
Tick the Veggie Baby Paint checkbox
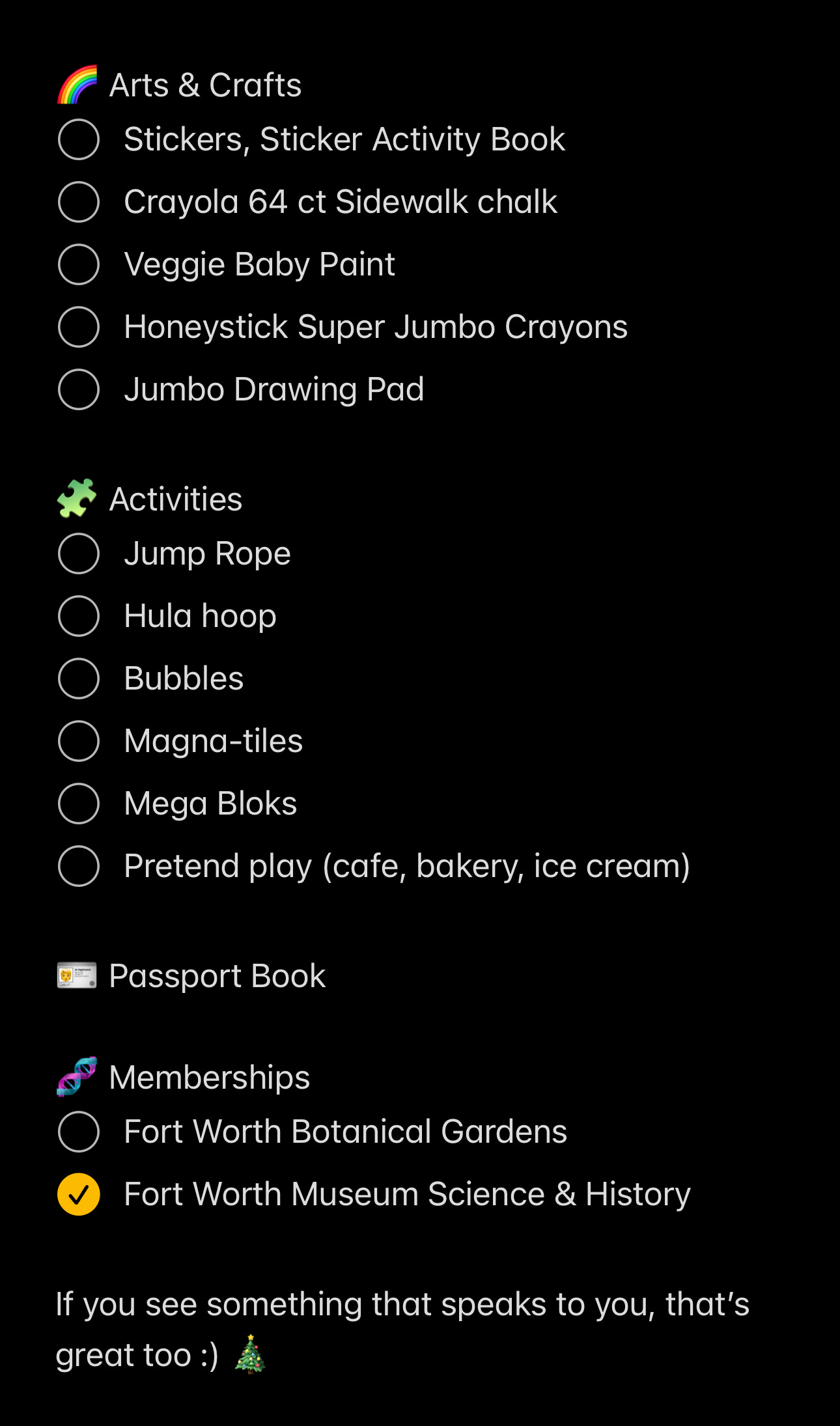point(79,264)
